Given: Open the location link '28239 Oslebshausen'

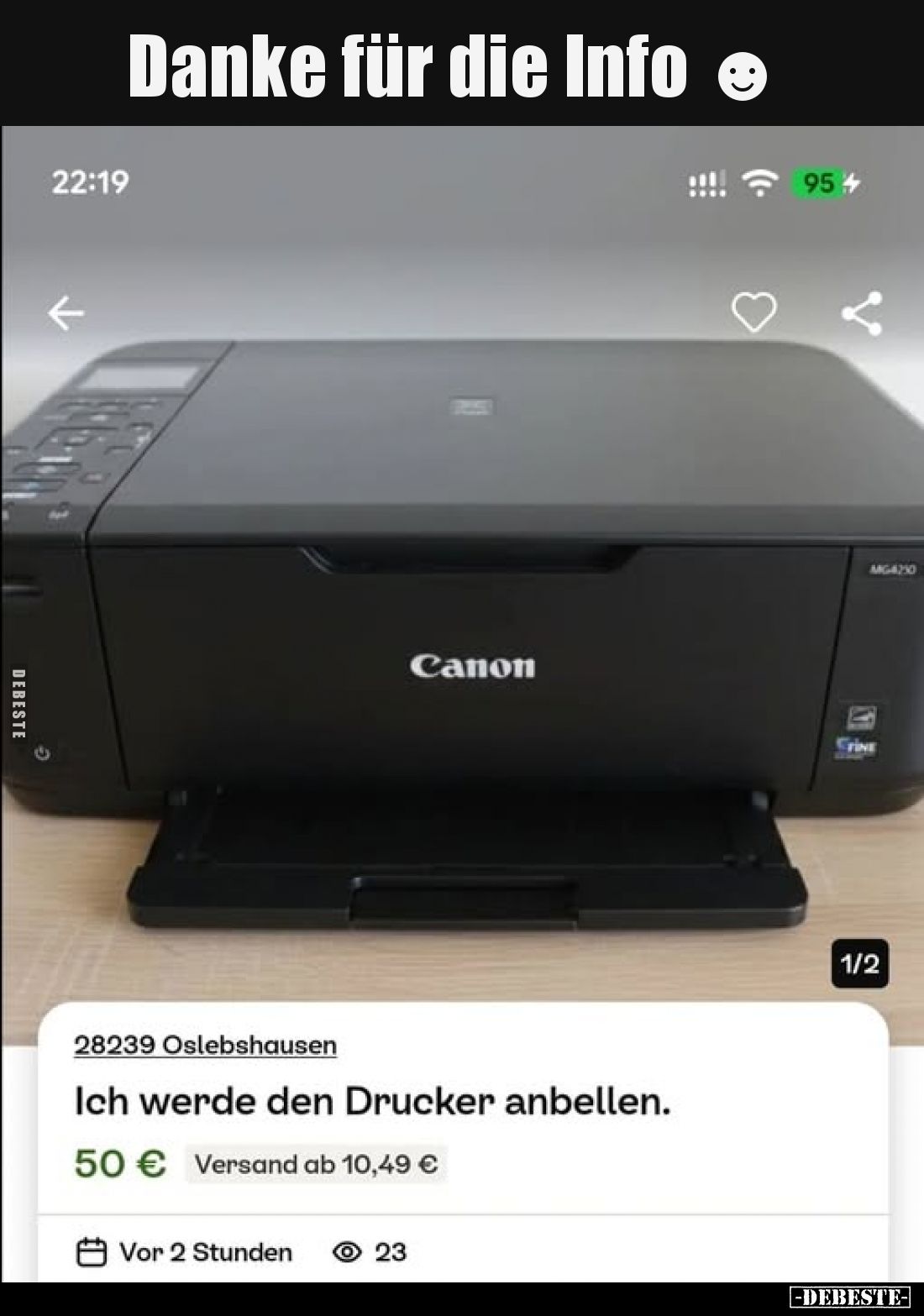Looking at the screenshot, I should [x=206, y=1045].
